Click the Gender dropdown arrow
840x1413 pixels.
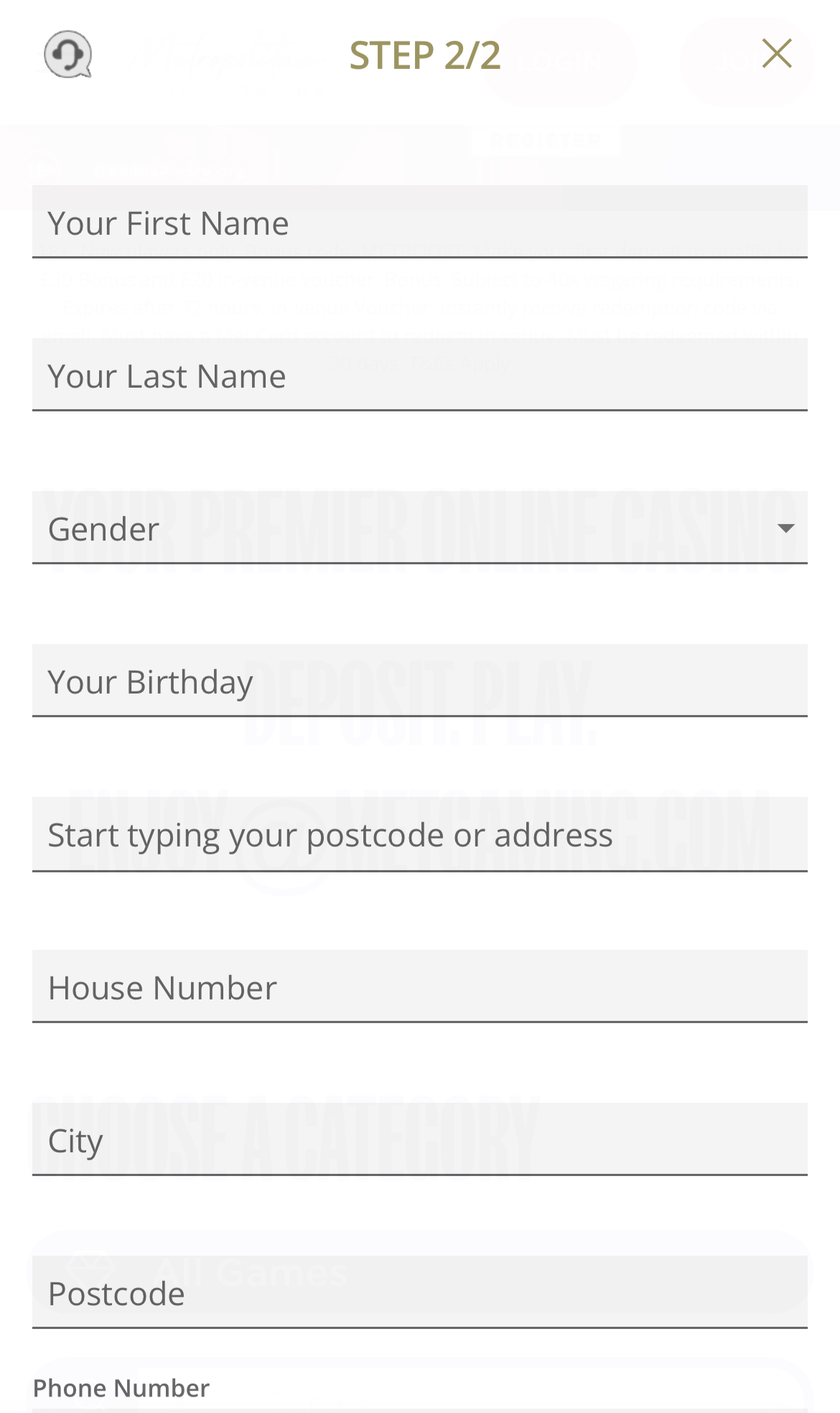point(787,528)
